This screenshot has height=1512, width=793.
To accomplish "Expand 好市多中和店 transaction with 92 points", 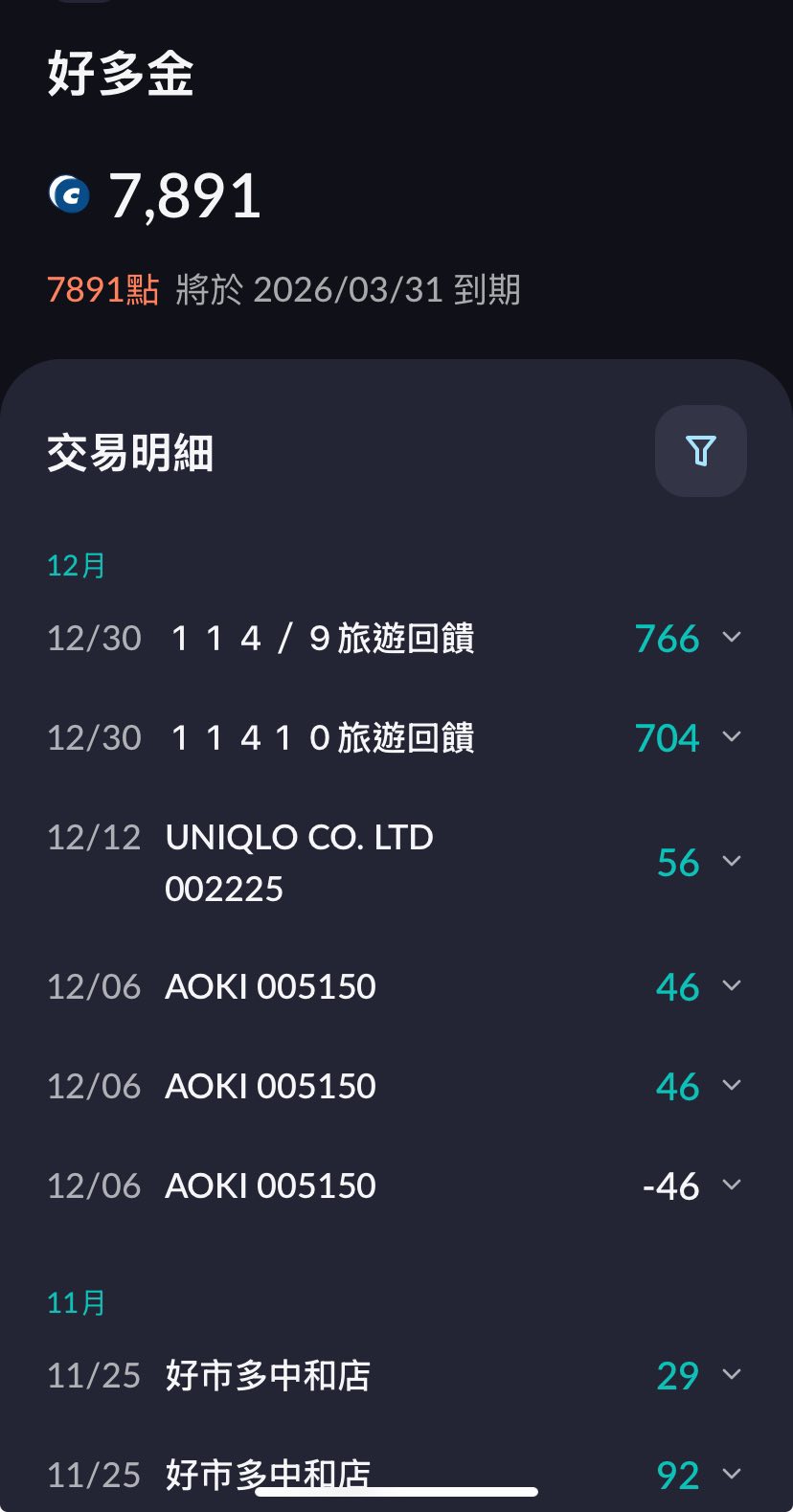I will pyautogui.click(x=732, y=1474).
